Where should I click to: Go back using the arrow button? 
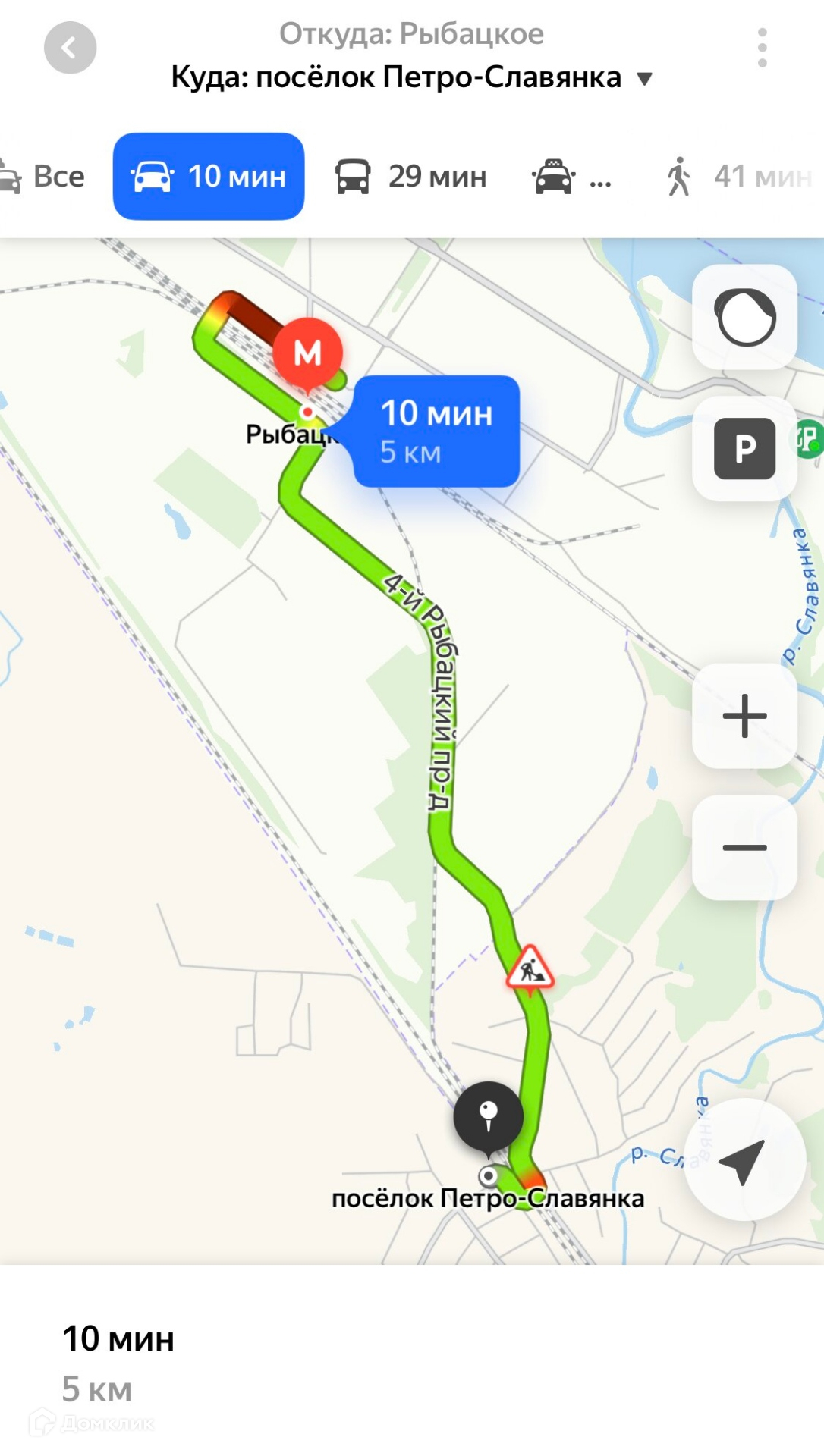tap(70, 49)
